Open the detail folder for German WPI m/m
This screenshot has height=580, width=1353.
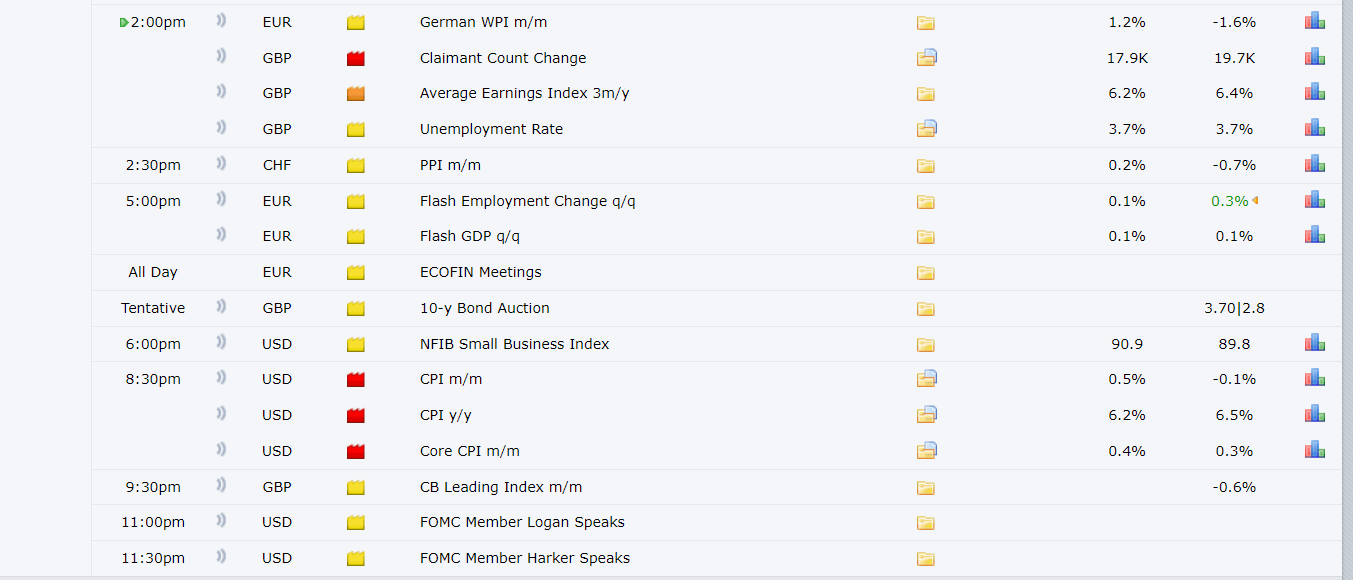click(925, 22)
